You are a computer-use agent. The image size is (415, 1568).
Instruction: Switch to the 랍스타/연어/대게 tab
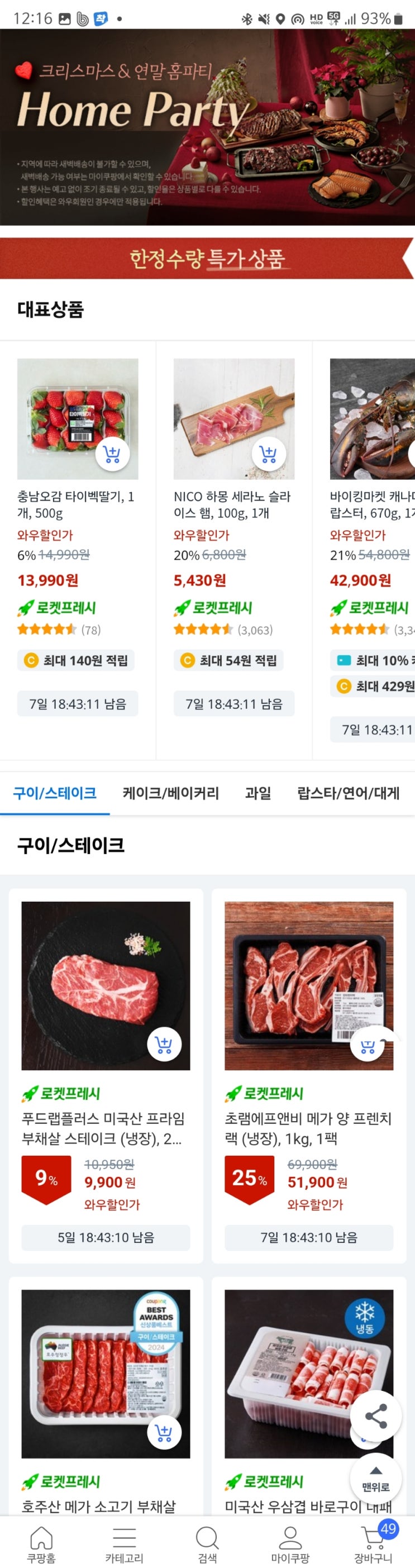point(349,793)
